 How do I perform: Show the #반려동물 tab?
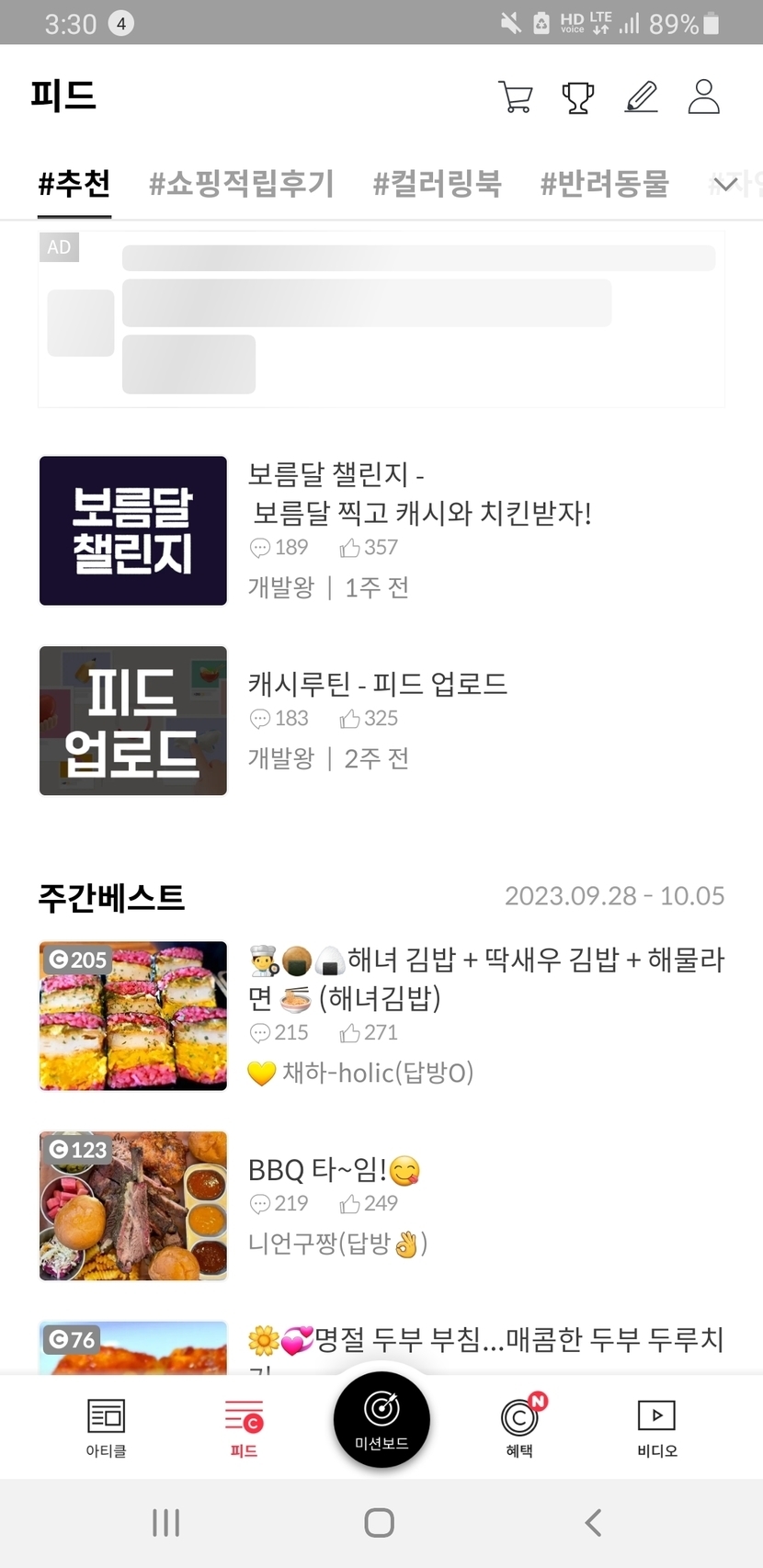[x=604, y=184]
